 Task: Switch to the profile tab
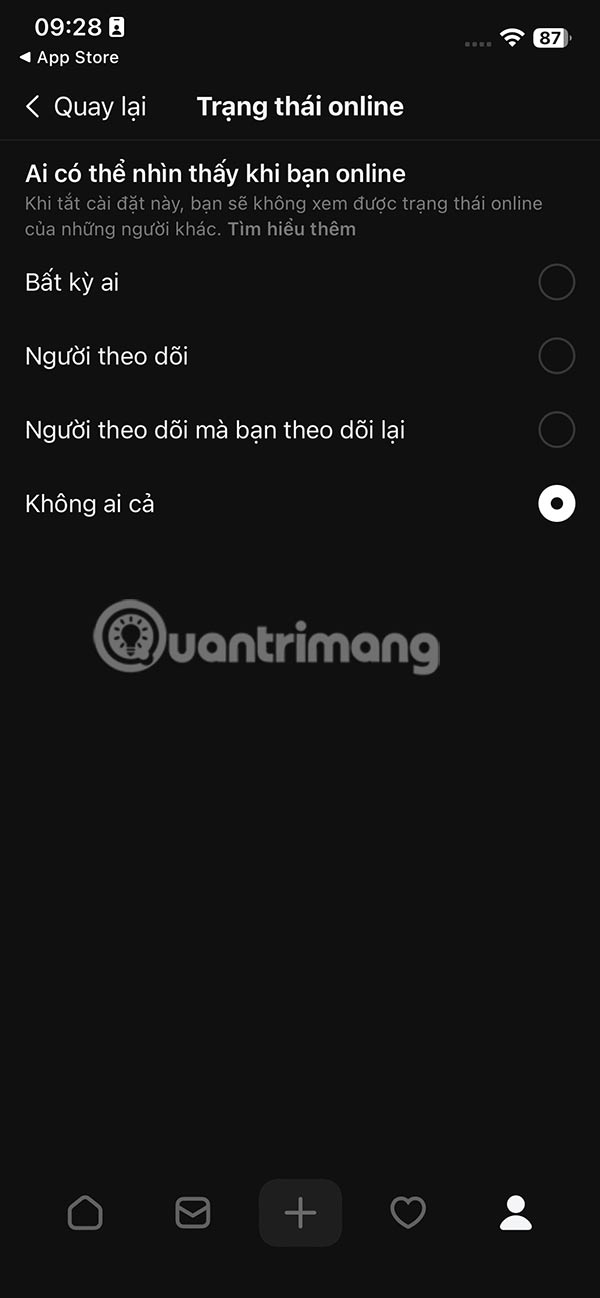click(515, 1213)
